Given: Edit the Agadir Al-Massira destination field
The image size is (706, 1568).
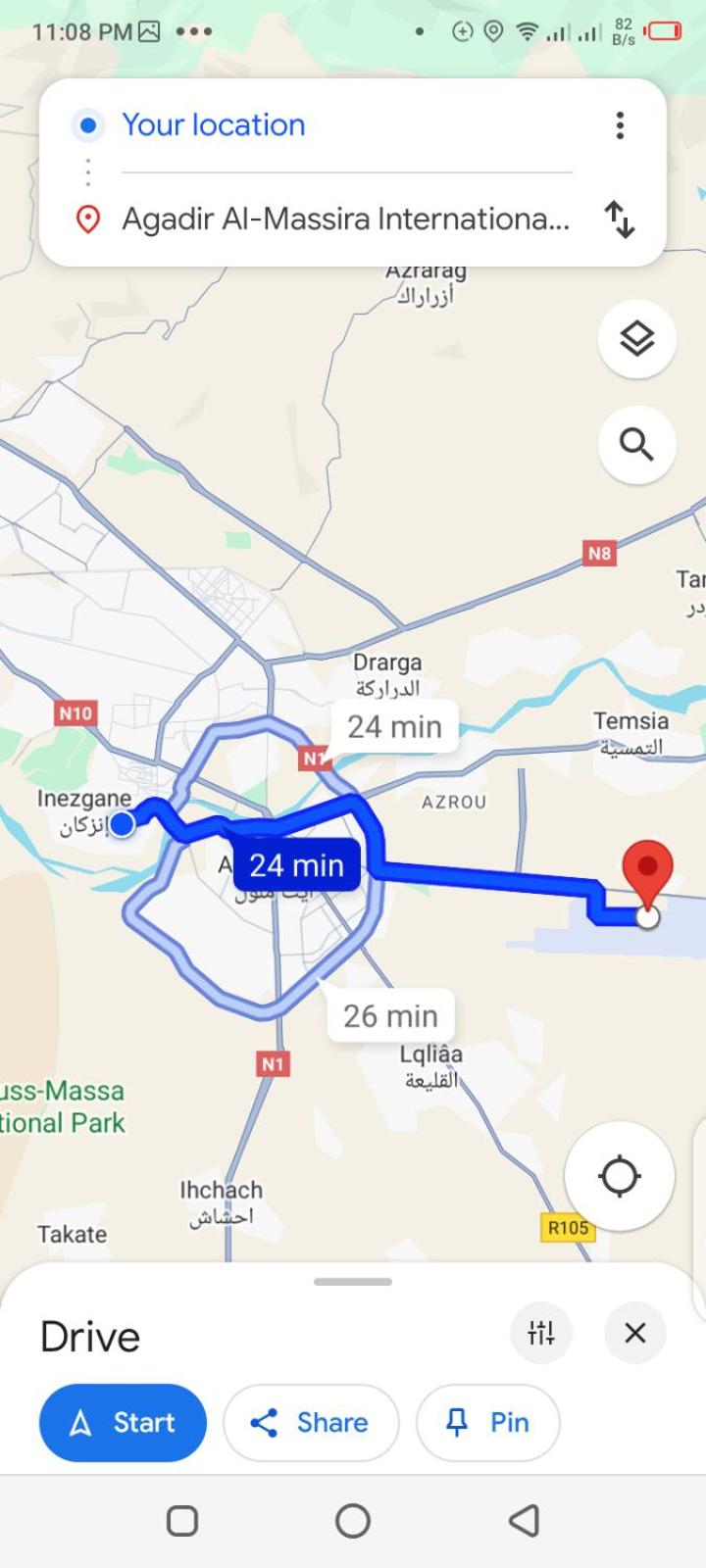Looking at the screenshot, I should click(x=345, y=219).
